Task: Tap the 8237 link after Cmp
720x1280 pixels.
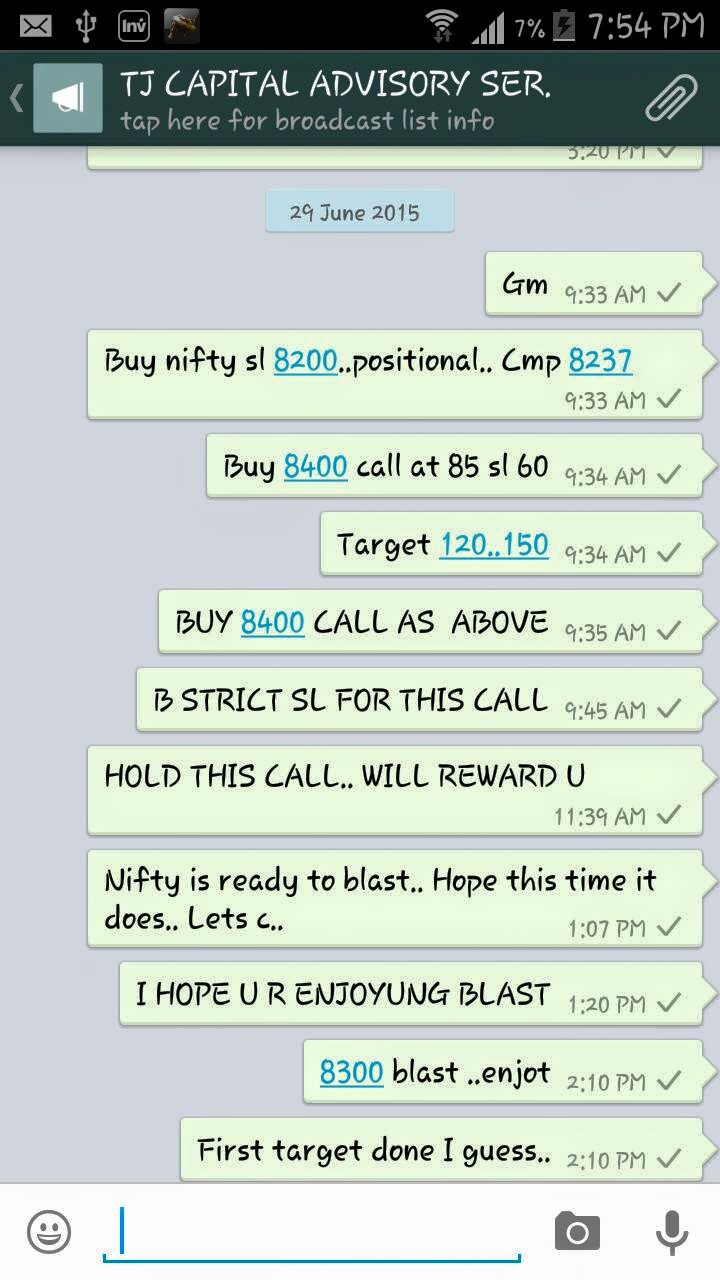Action: point(600,360)
